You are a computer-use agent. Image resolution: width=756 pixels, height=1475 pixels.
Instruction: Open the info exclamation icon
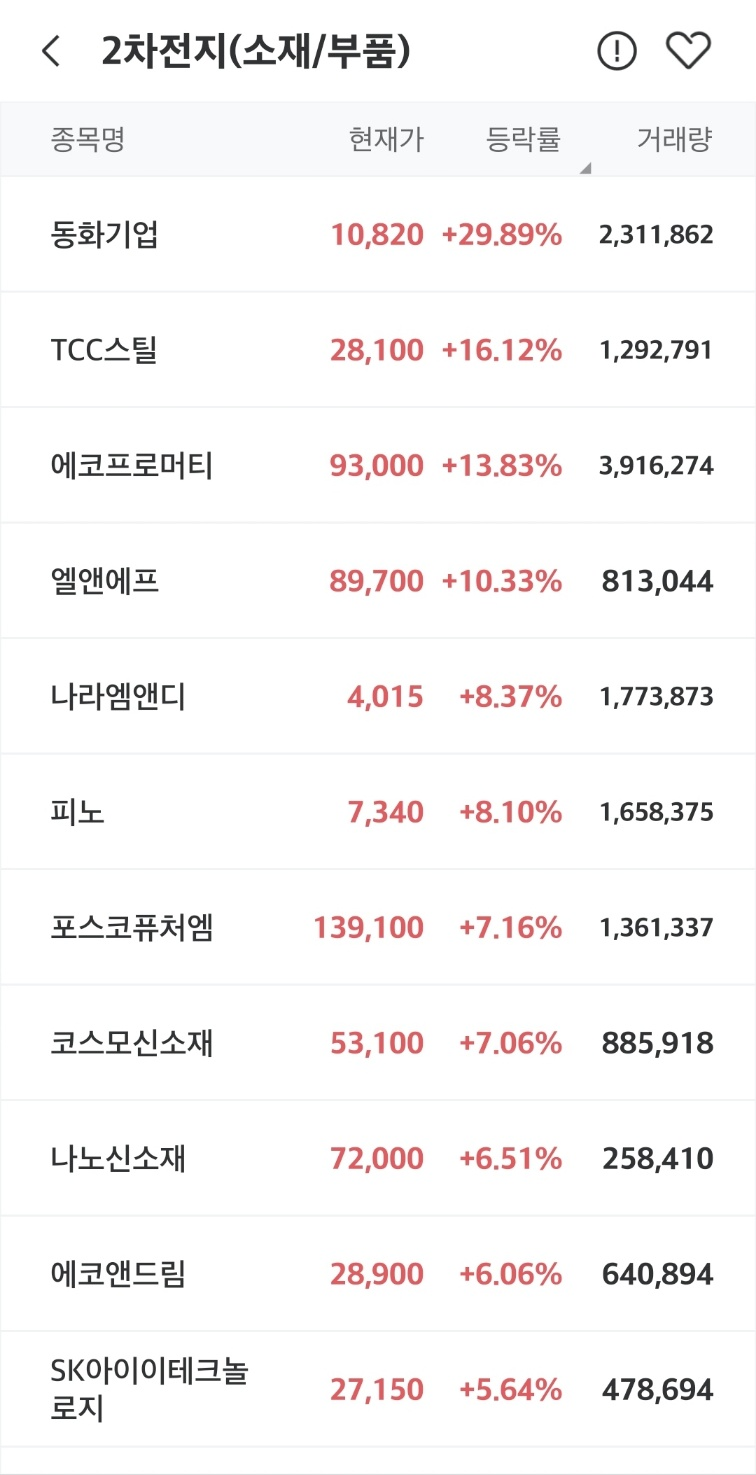pos(616,51)
